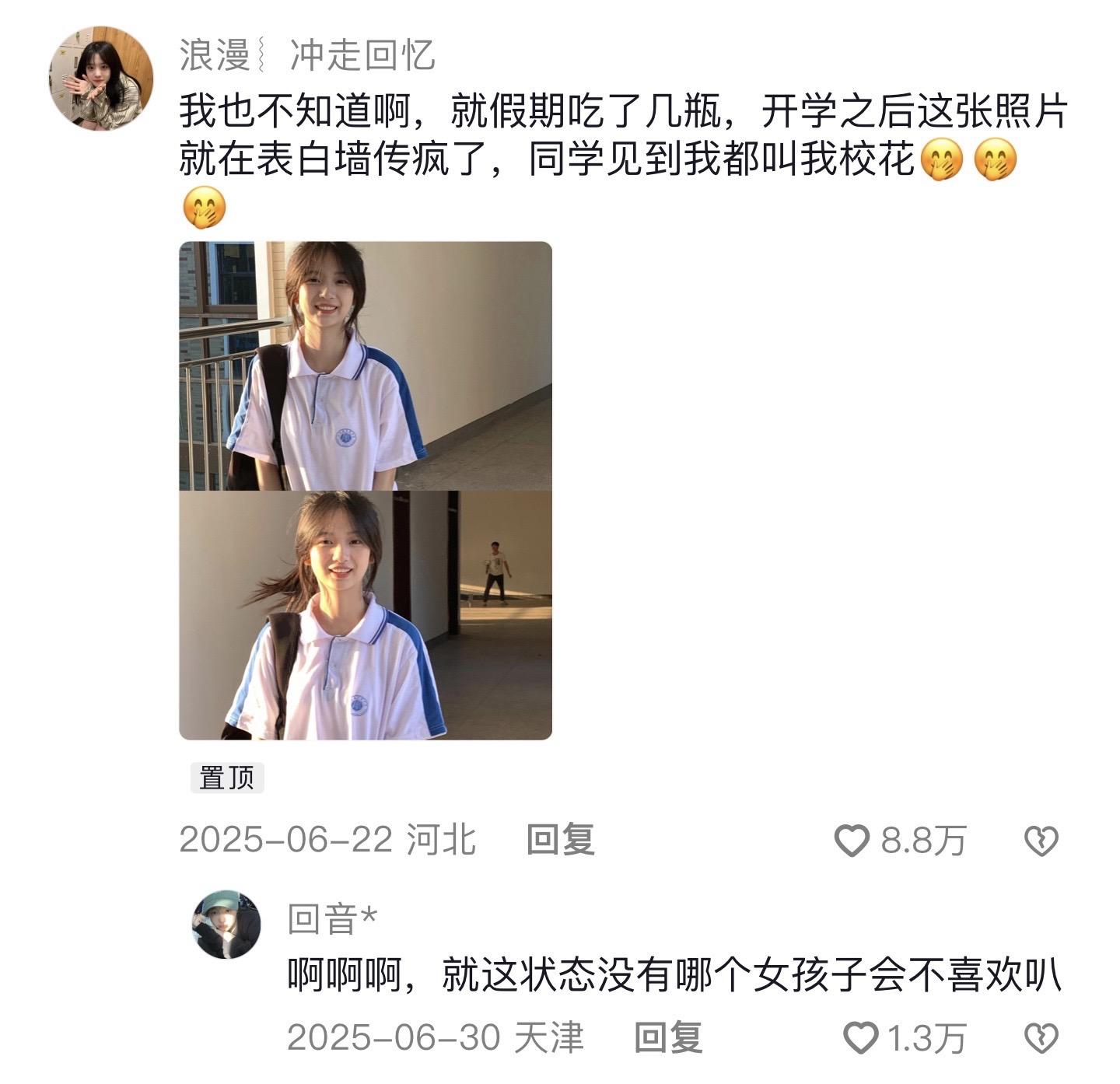Open the username 回音*
Screen dimensions: 1120x1084
pos(332,918)
